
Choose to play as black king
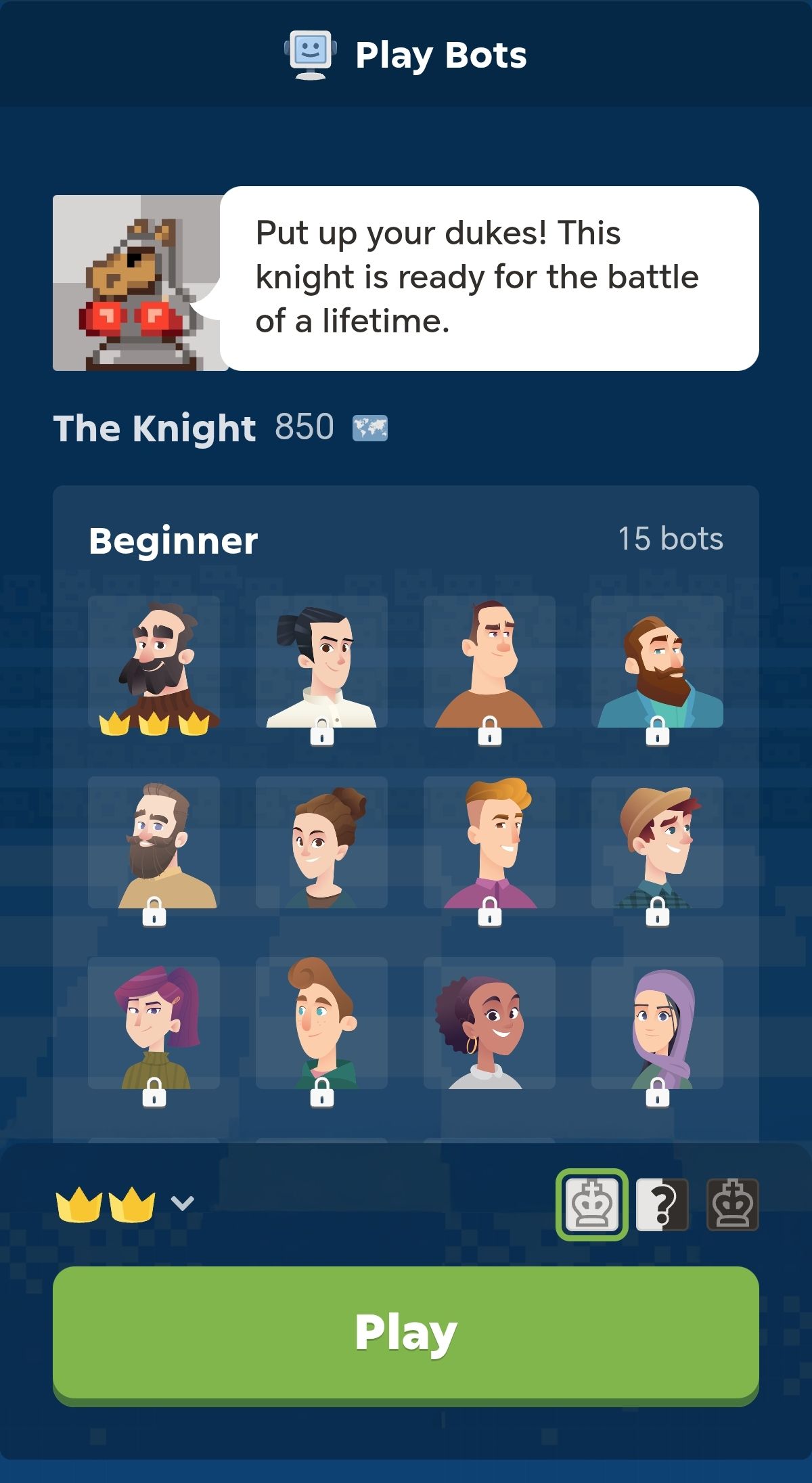pyautogui.click(x=732, y=1205)
